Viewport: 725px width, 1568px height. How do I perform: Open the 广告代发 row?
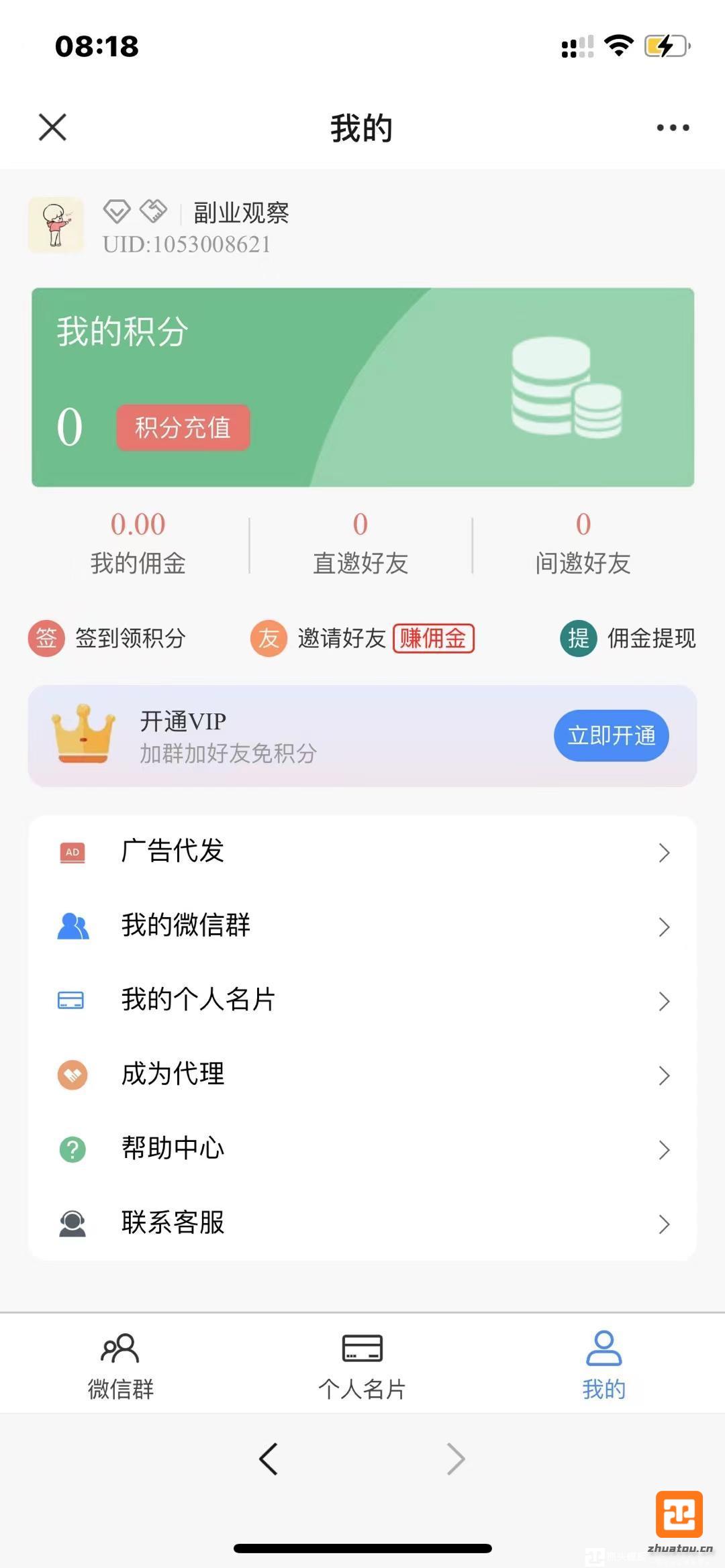(x=362, y=852)
